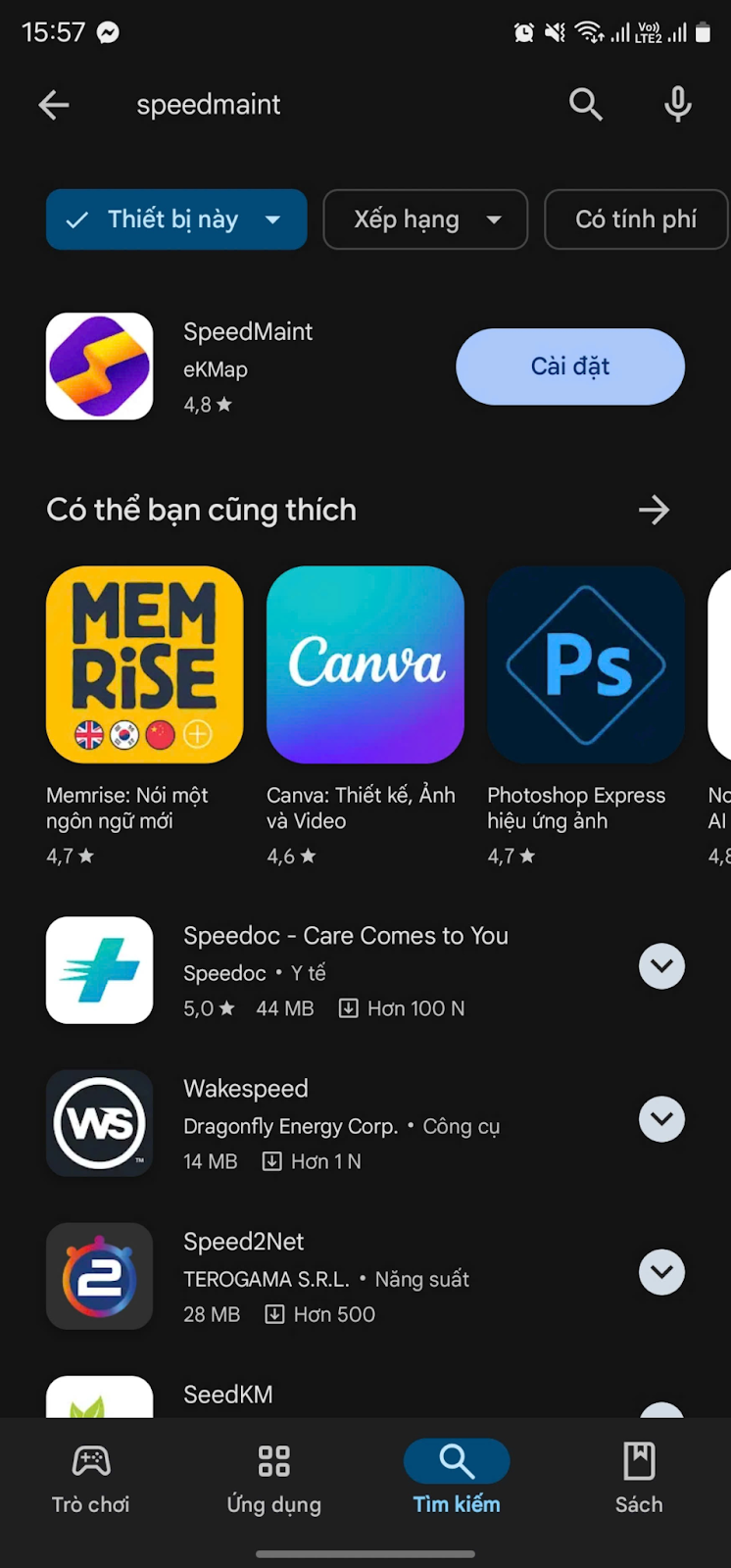Open the Thiết bị này filter dropdown
This screenshot has width=731, height=1568.
pyautogui.click(x=176, y=220)
